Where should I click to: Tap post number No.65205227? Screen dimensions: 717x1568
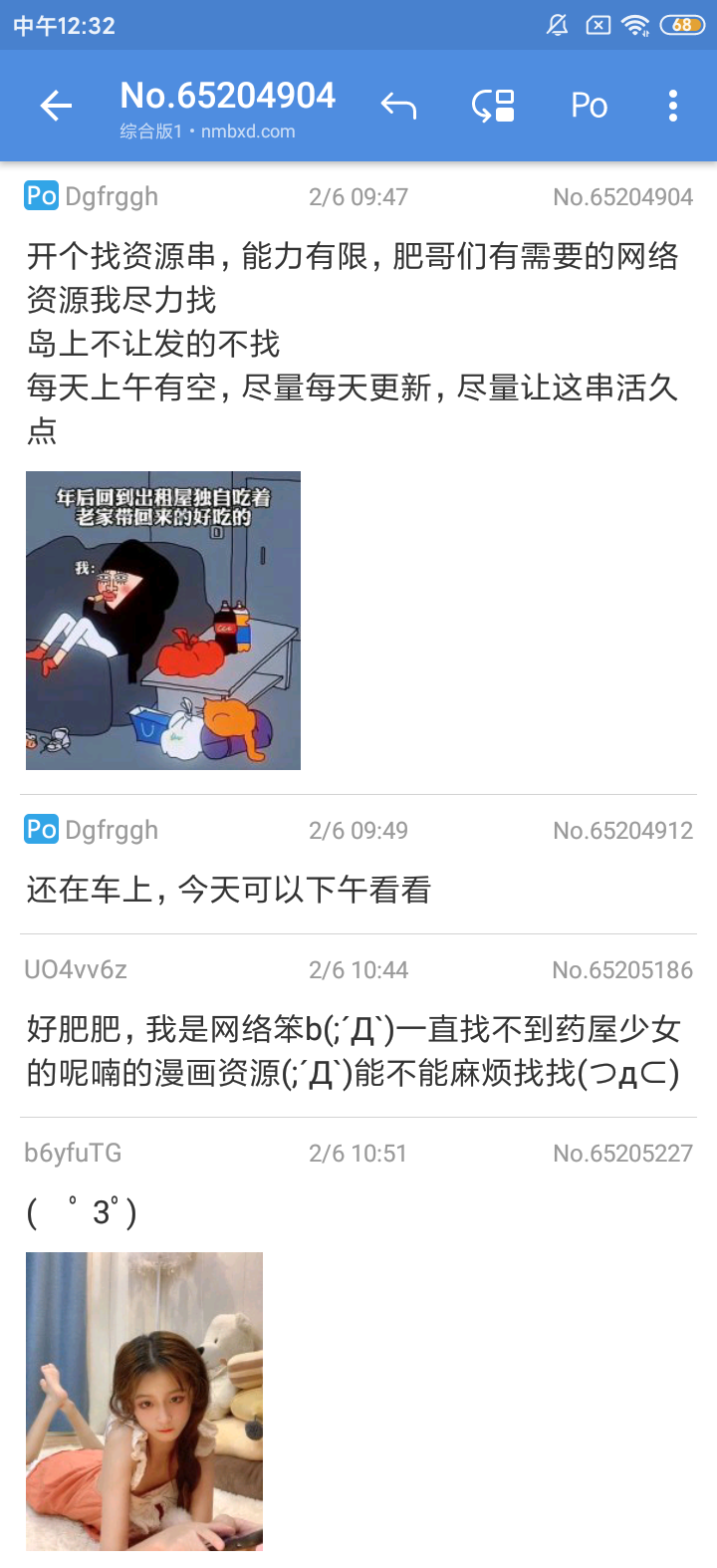tap(622, 1154)
